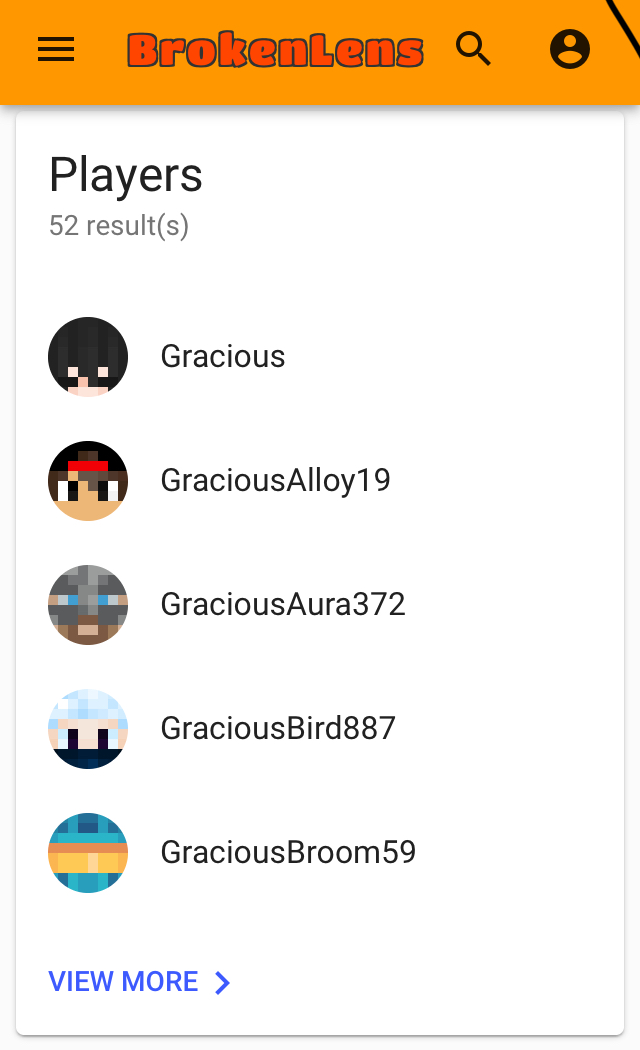This screenshot has height=1050, width=640.
Task: Open the GraciousBroom59 player entry
Action: (320, 852)
